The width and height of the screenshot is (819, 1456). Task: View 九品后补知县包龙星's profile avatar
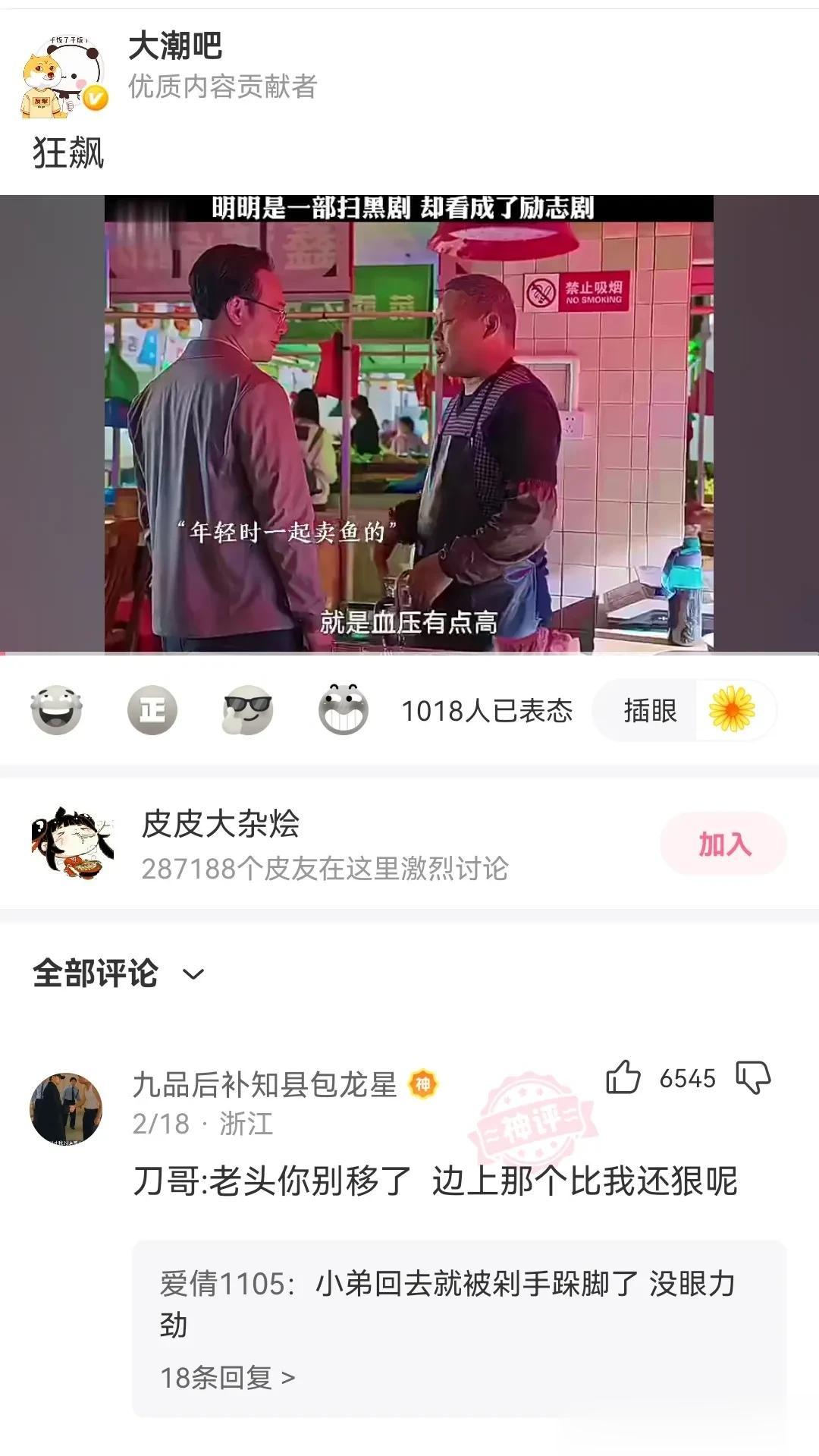click(x=66, y=1109)
